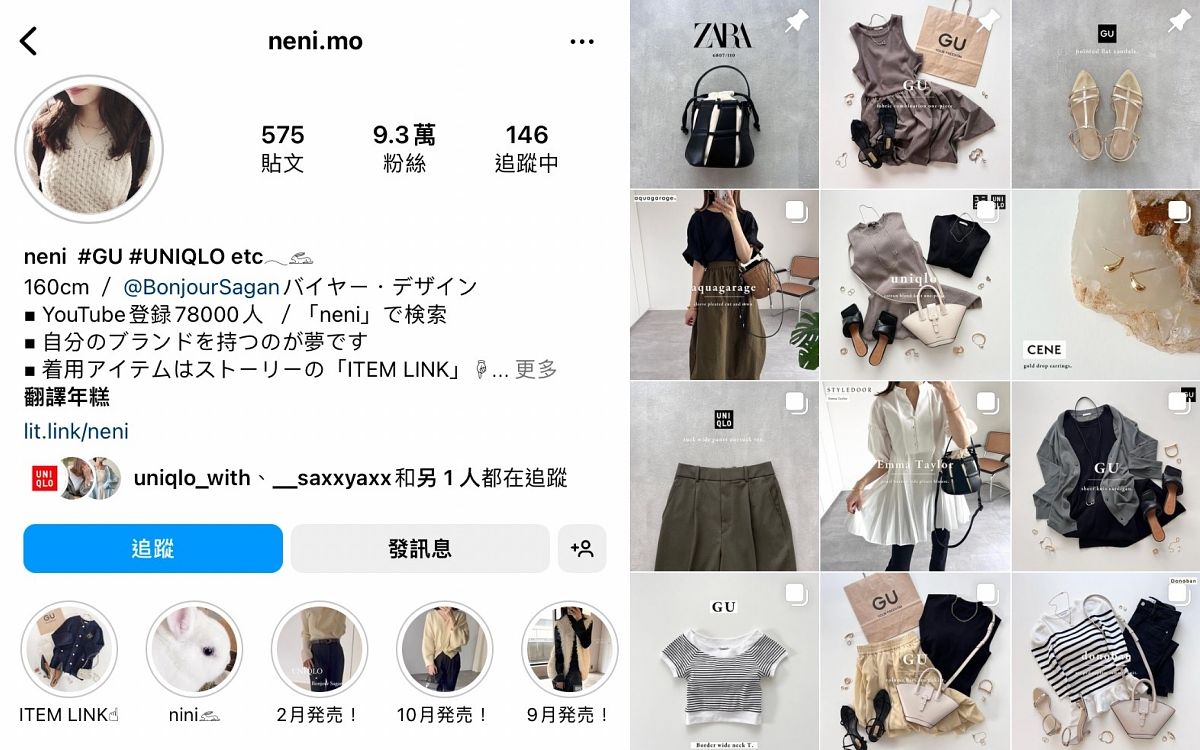Screen dimensions: 1200x750
Task: Open the ITEM LINK story highlight
Action: (x=69, y=648)
